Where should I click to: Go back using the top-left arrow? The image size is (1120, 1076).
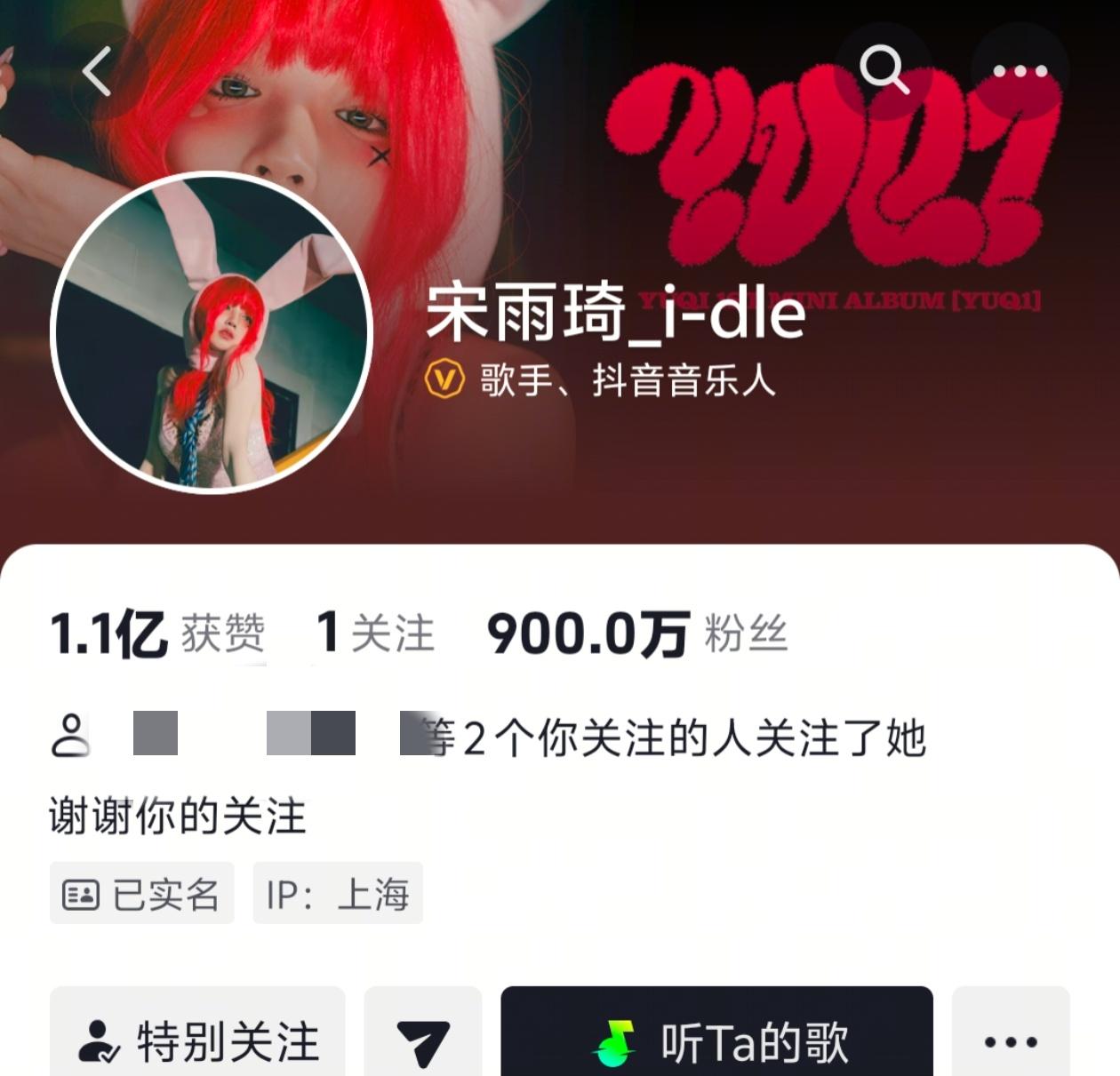click(x=97, y=71)
